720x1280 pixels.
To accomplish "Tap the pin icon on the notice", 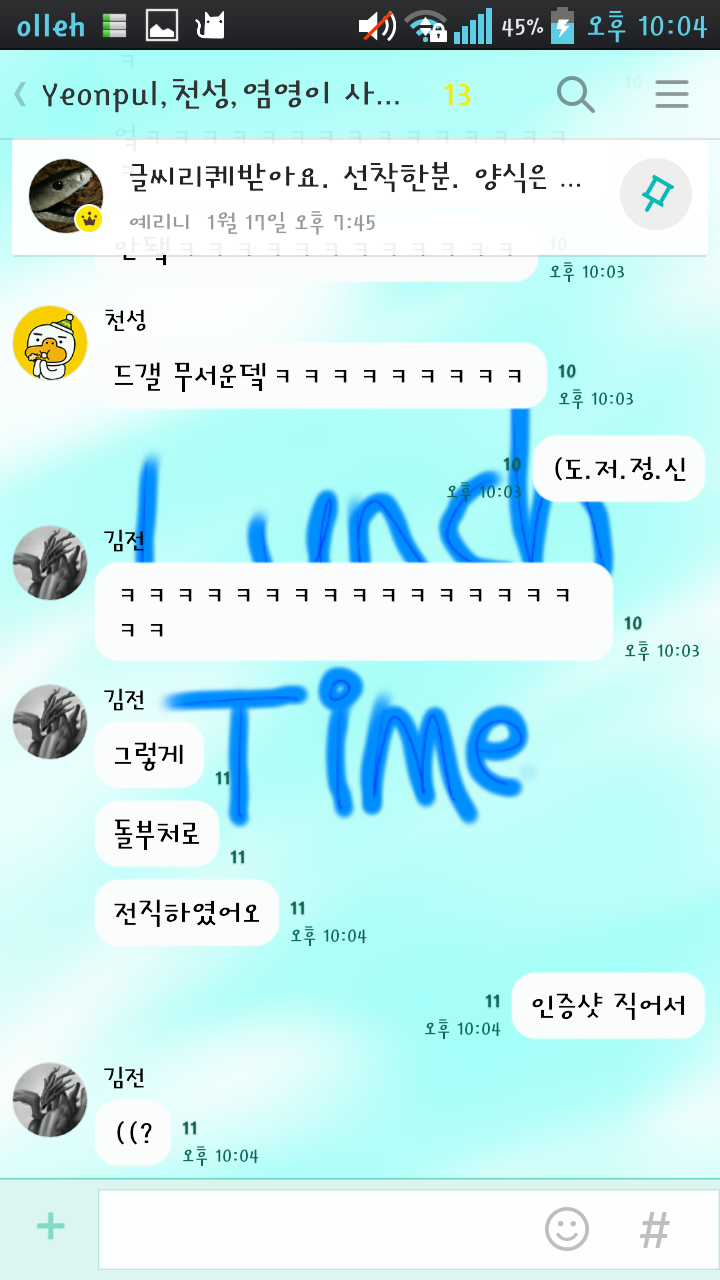I will pyautogui.click(x=655, y=194).
